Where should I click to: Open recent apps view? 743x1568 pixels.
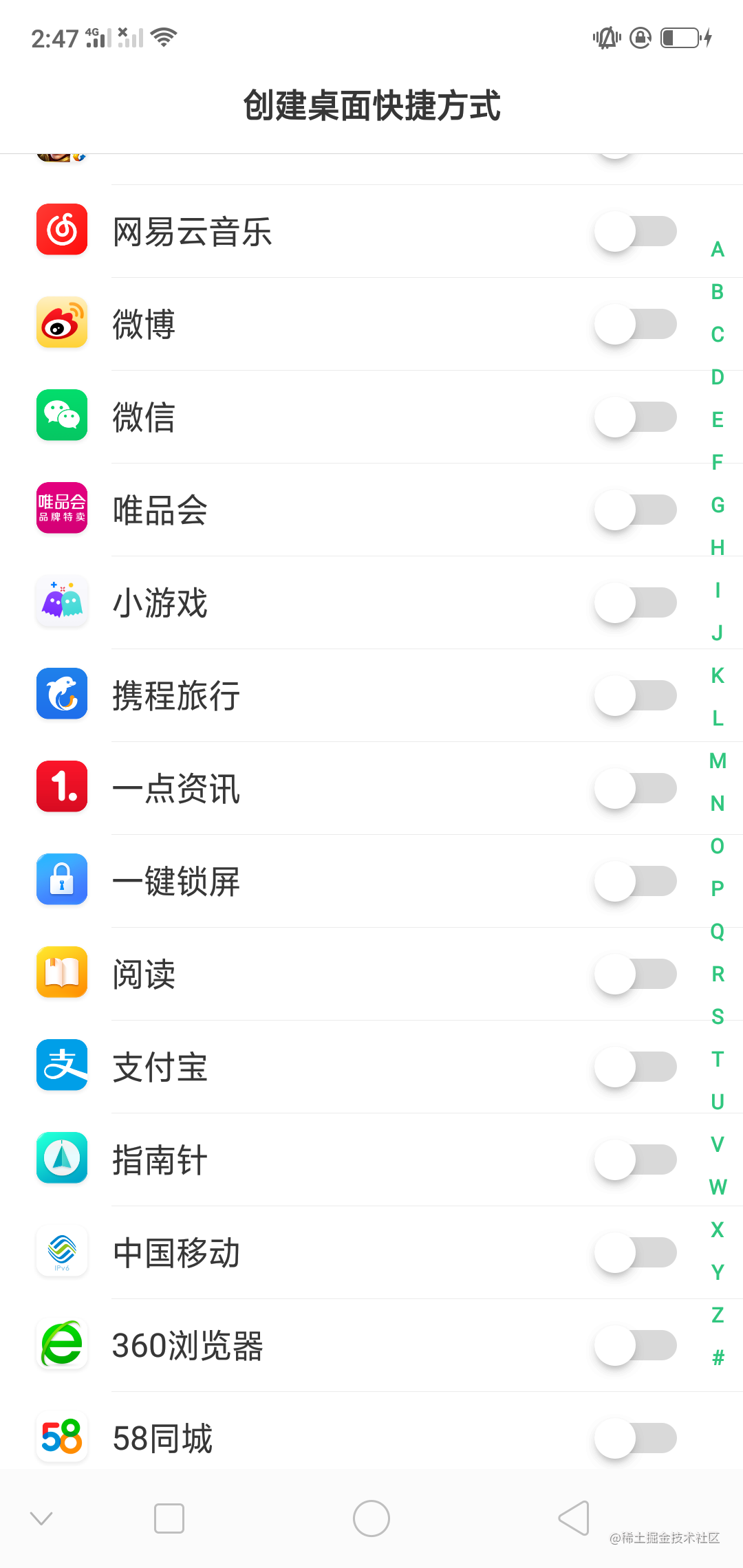pyautogui.click(x=169, y=1518)
